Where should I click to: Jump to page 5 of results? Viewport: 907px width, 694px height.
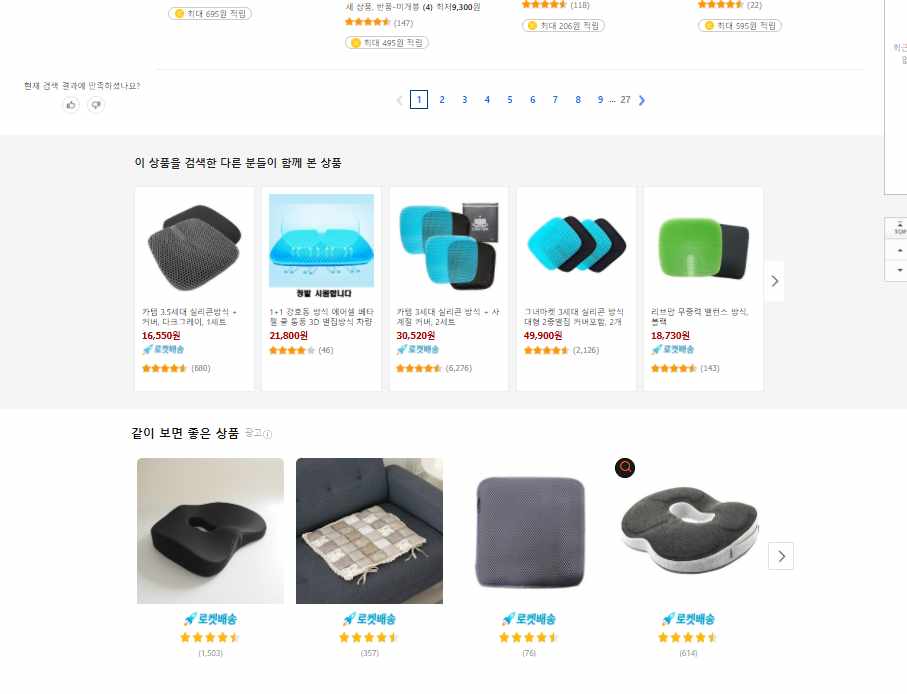coord(510,100)
